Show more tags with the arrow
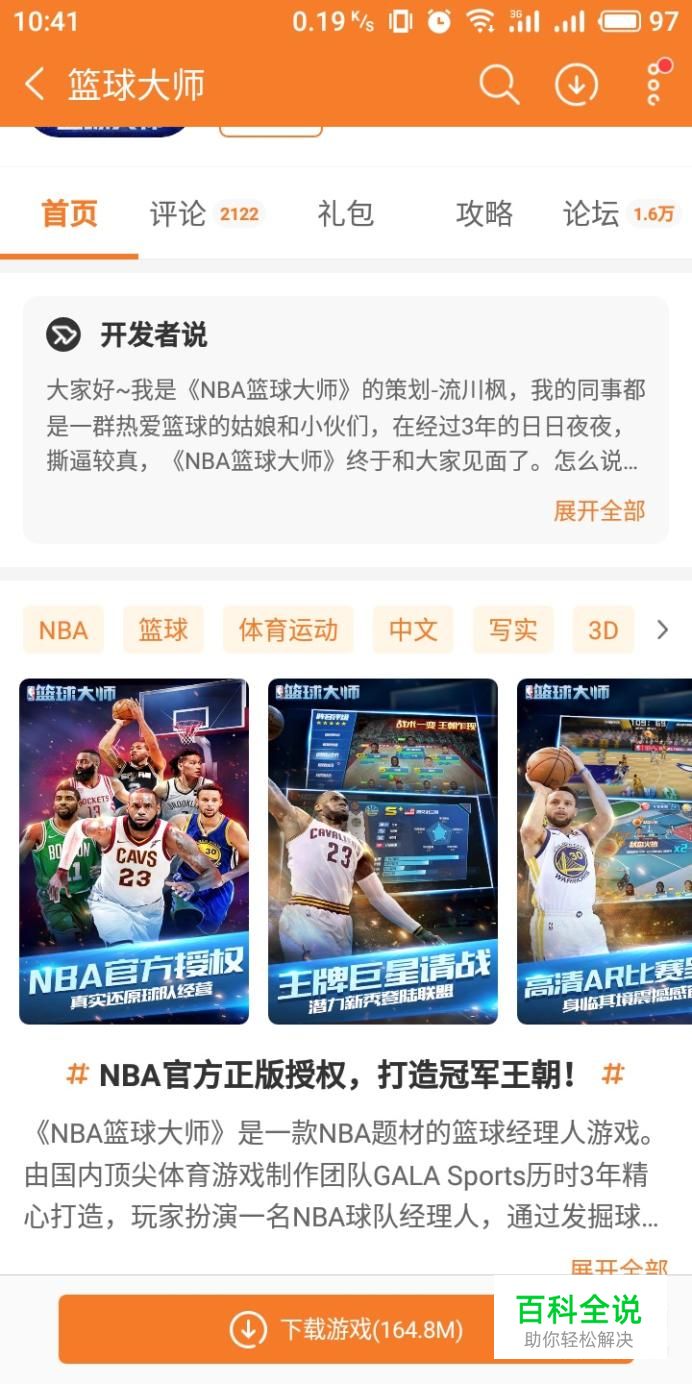 tap(662, 630)
